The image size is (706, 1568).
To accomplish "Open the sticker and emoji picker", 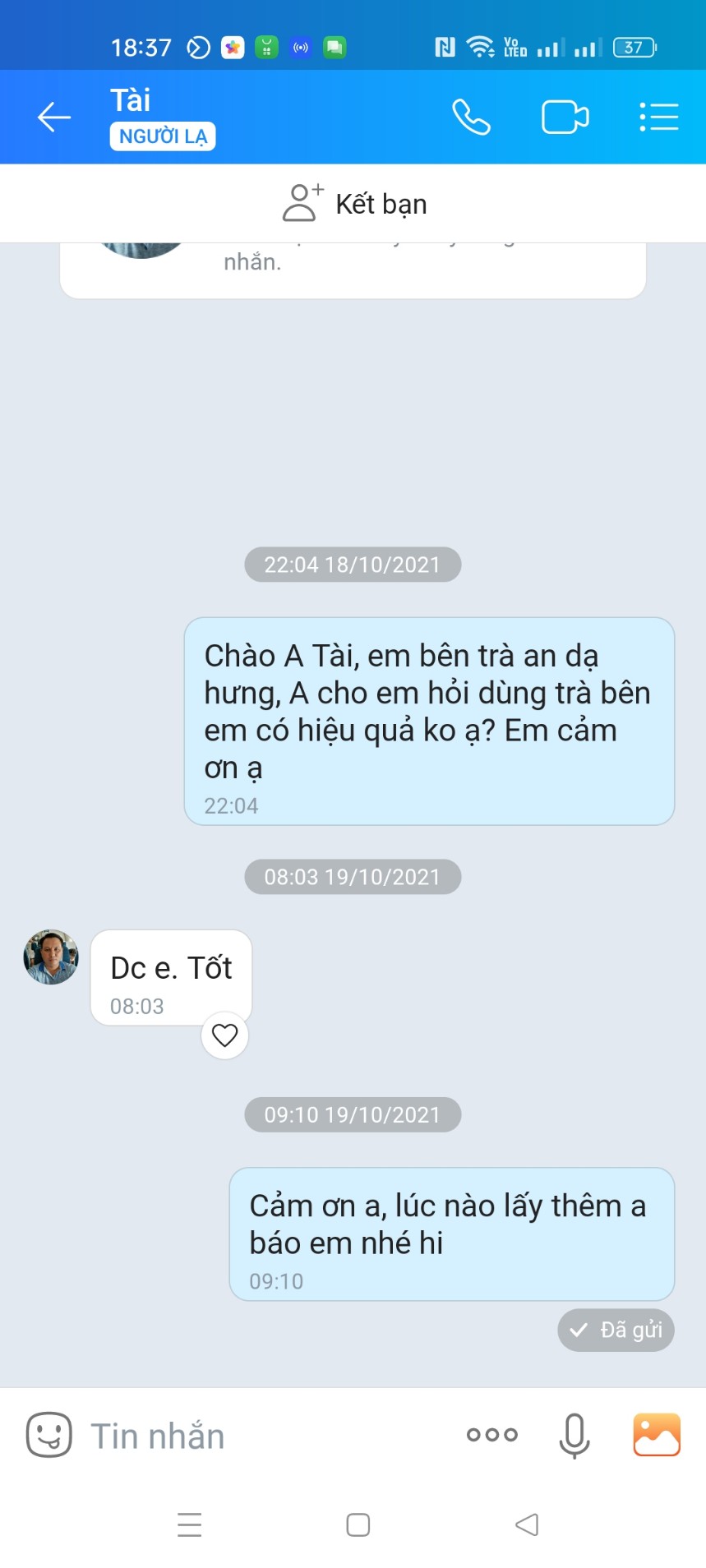I will point(48,1435).
